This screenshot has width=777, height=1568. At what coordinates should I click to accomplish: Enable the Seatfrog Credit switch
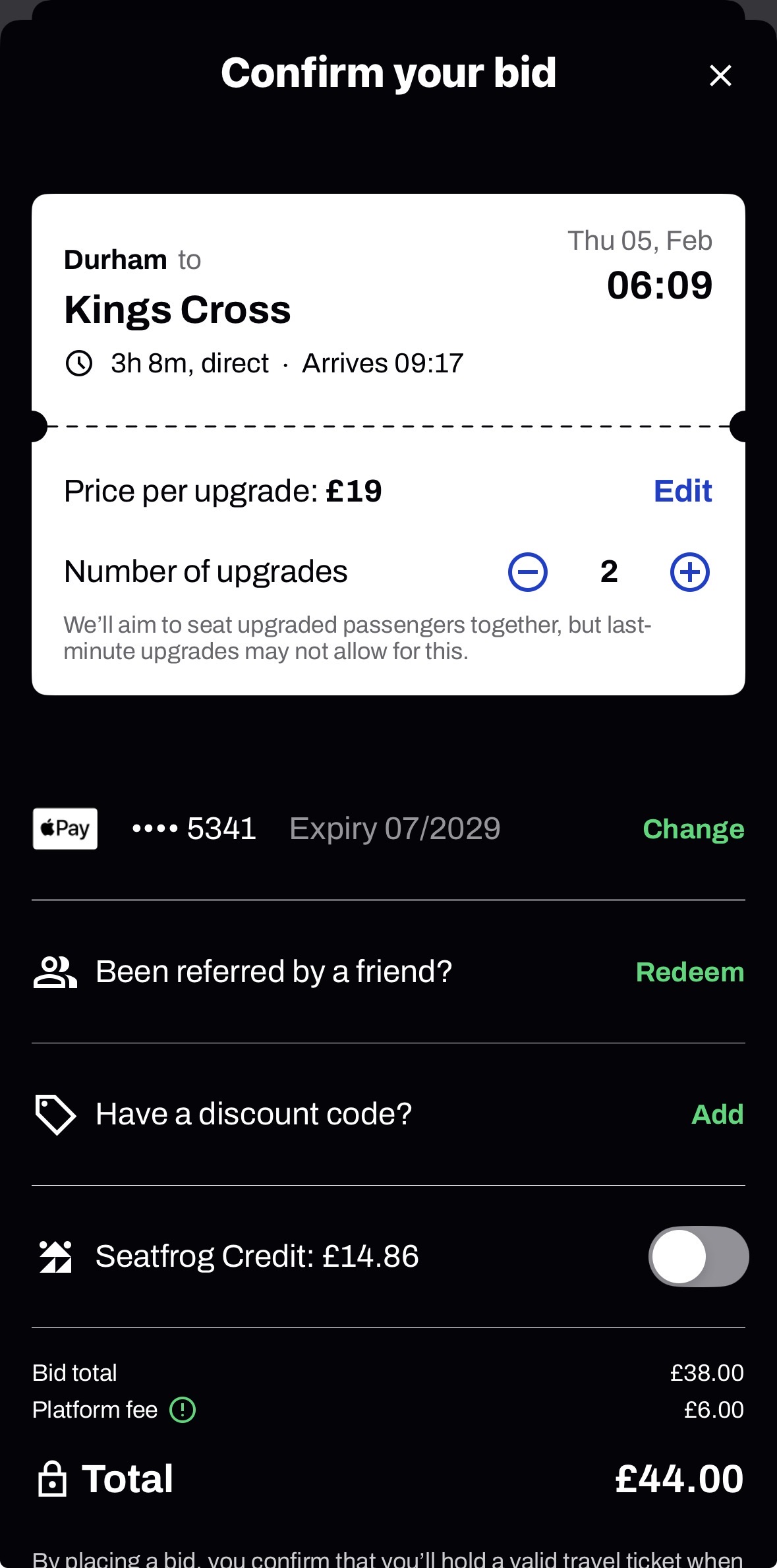pyautogui.click(x=698, y=1256)
